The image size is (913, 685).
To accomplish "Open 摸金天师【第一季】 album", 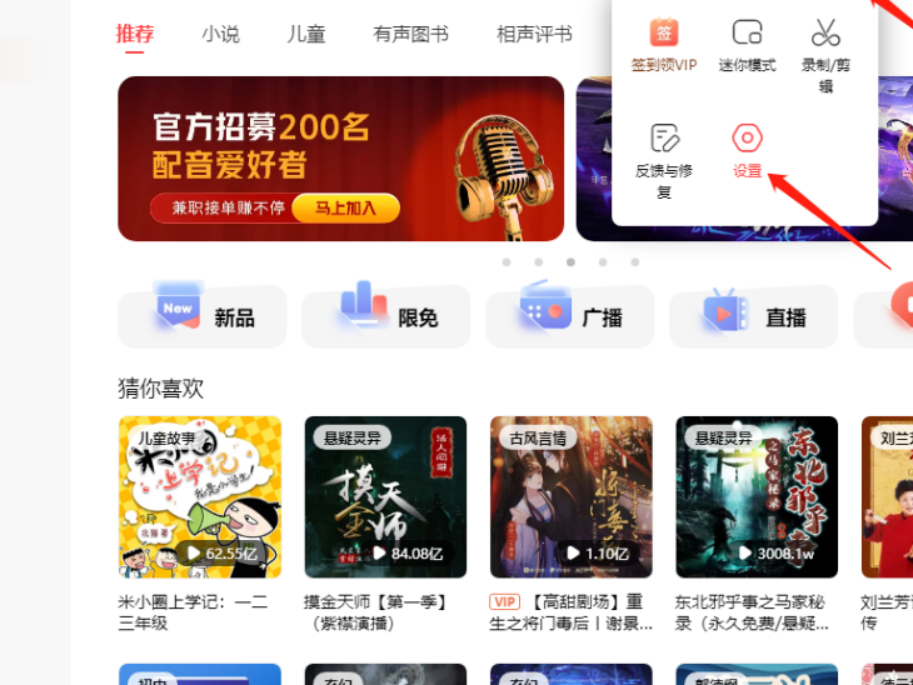I will (x=385, y=497).
